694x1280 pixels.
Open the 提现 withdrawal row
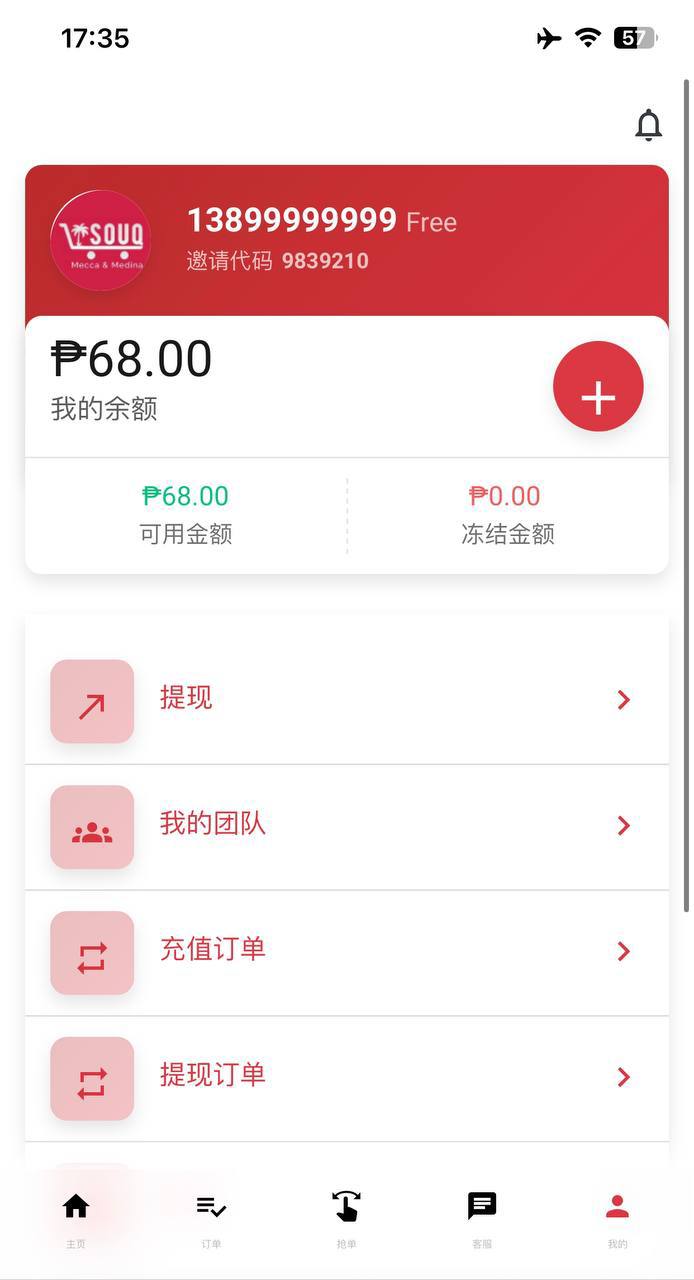(347, 701)
